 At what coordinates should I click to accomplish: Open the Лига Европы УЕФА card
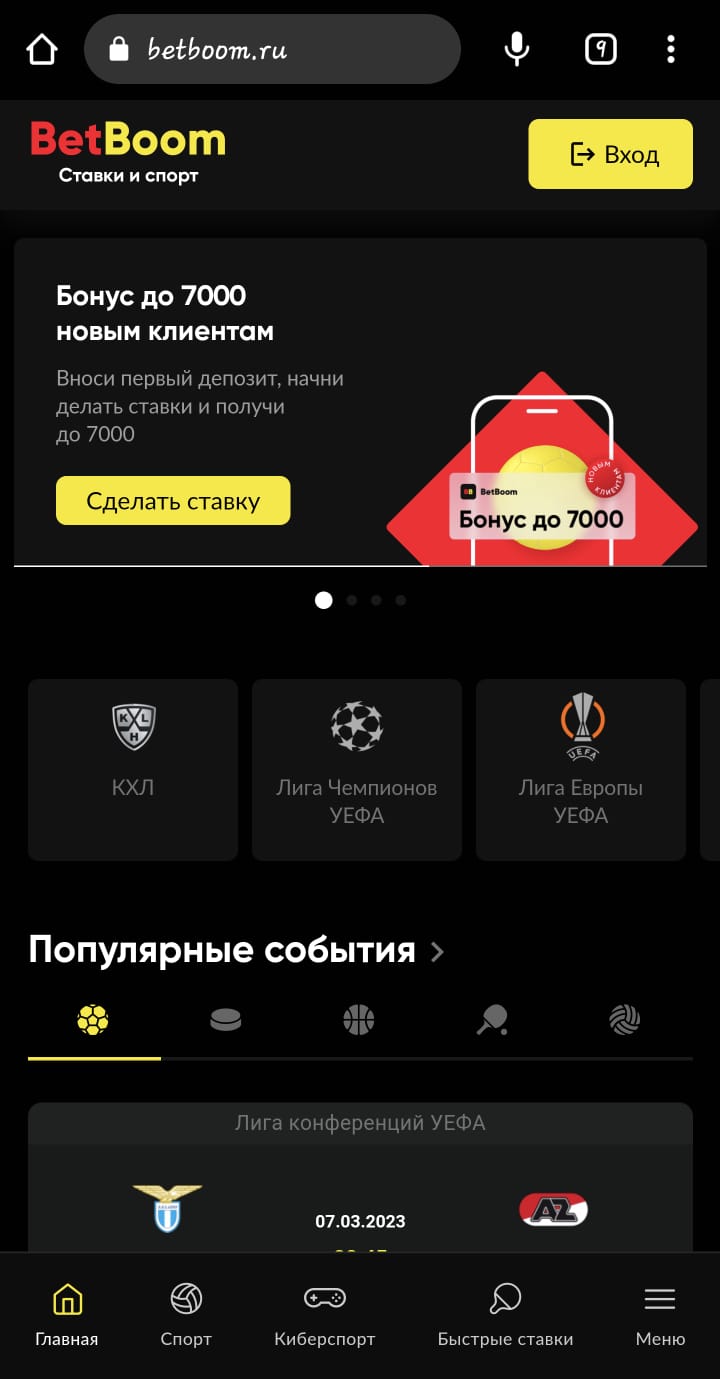(581, 769)
